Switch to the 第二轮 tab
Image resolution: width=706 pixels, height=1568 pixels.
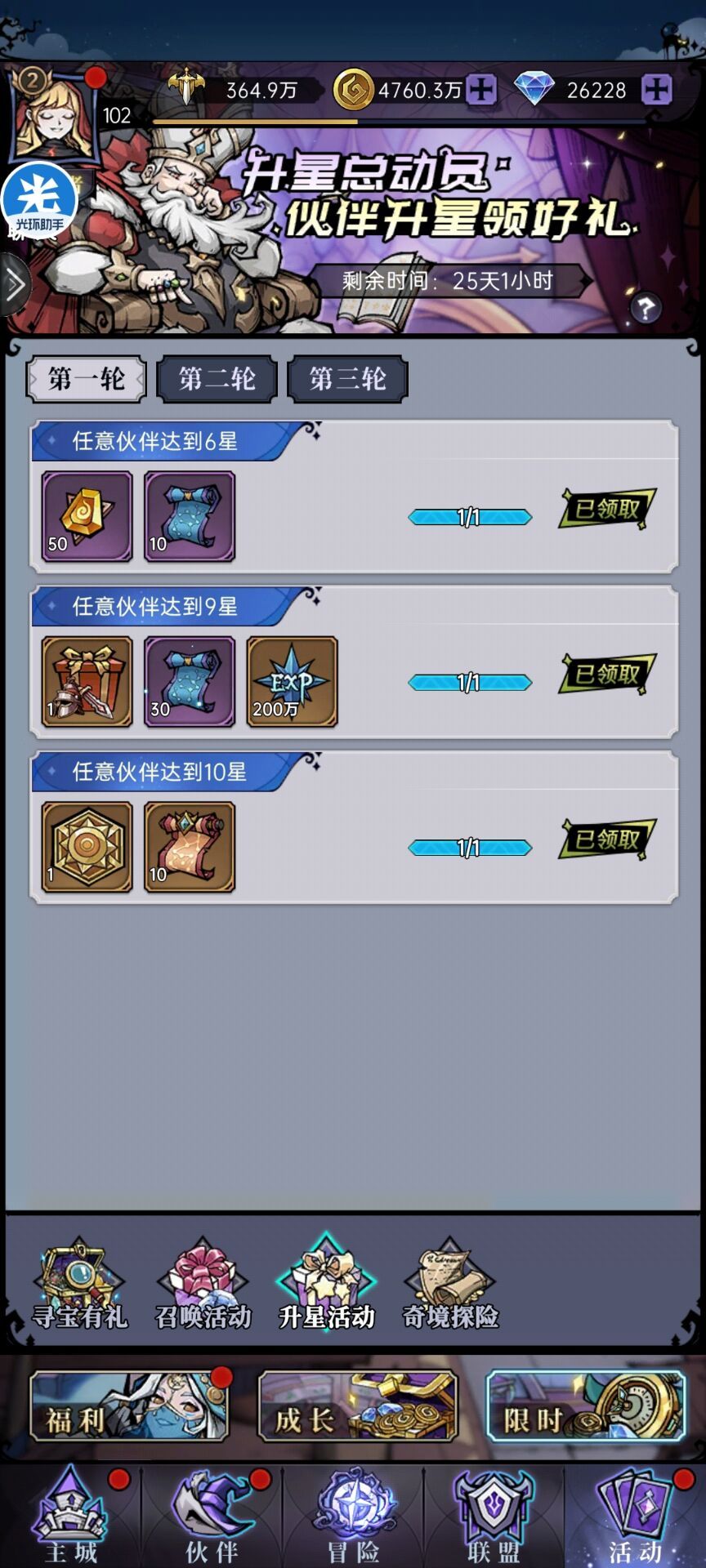pos(216,378)
